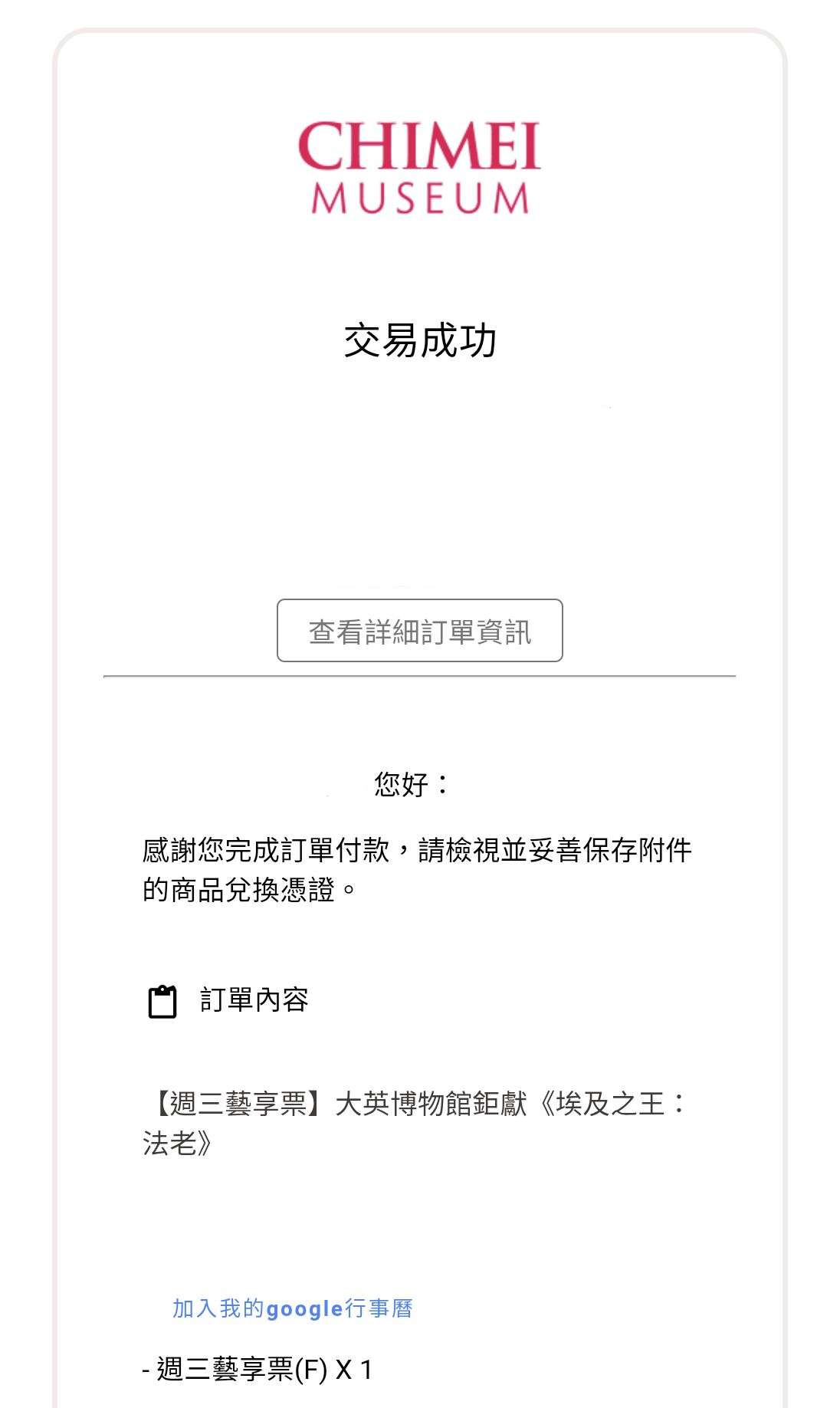Viewport: 840px width, 1408px height.
Task: Tap the 查看詳細訂單資訊 button
Action: 419,631
